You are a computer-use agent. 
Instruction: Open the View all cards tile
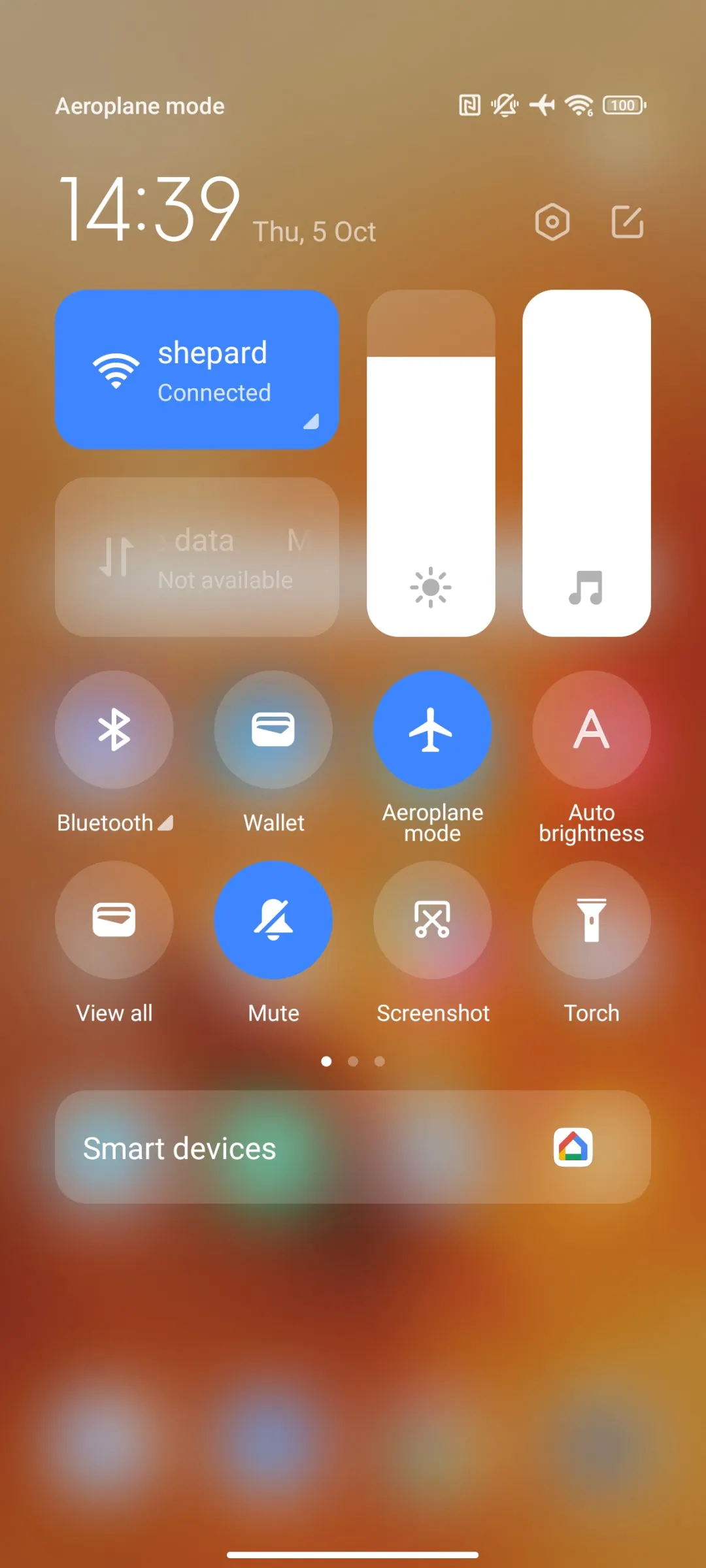114,920
